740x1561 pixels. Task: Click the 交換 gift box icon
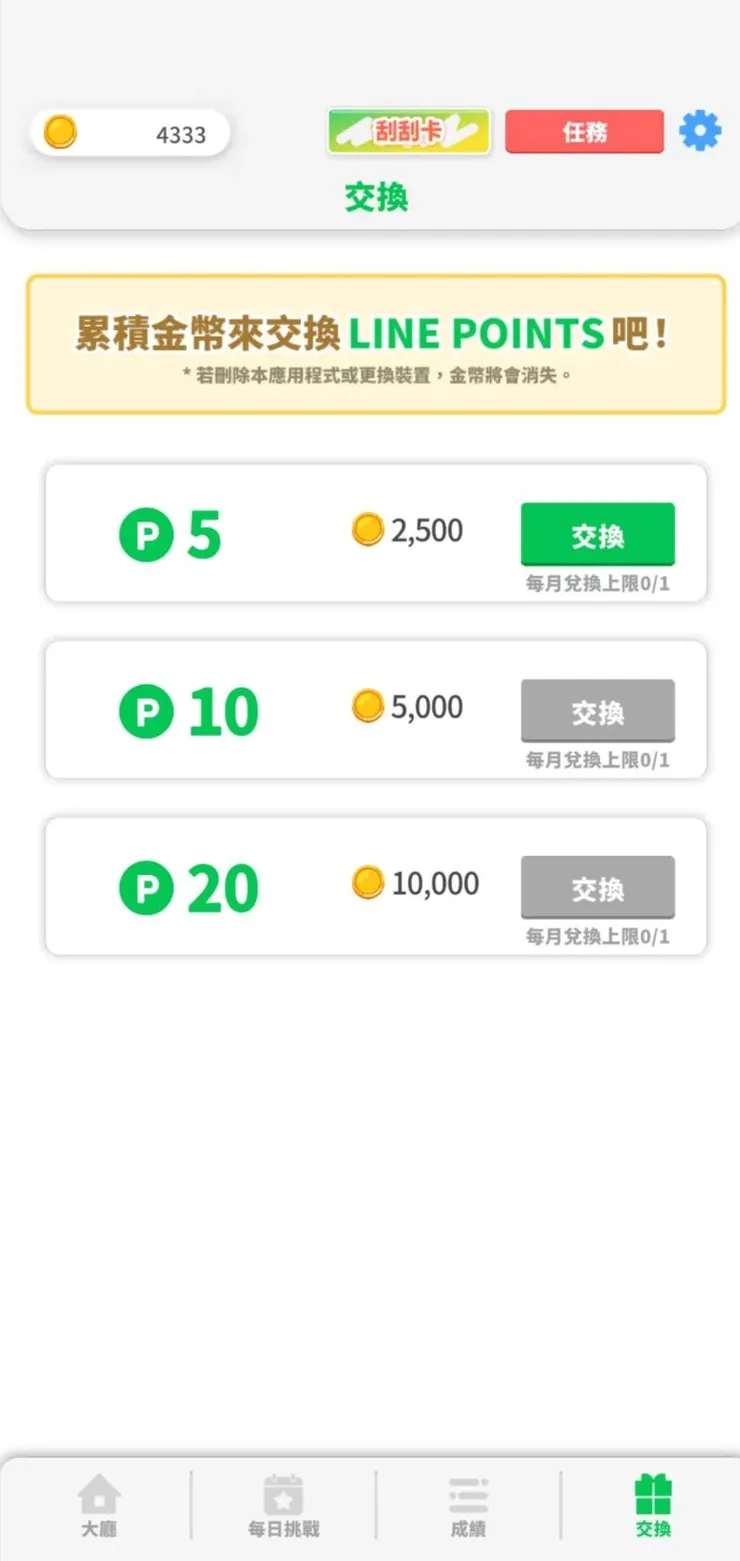652,1496
